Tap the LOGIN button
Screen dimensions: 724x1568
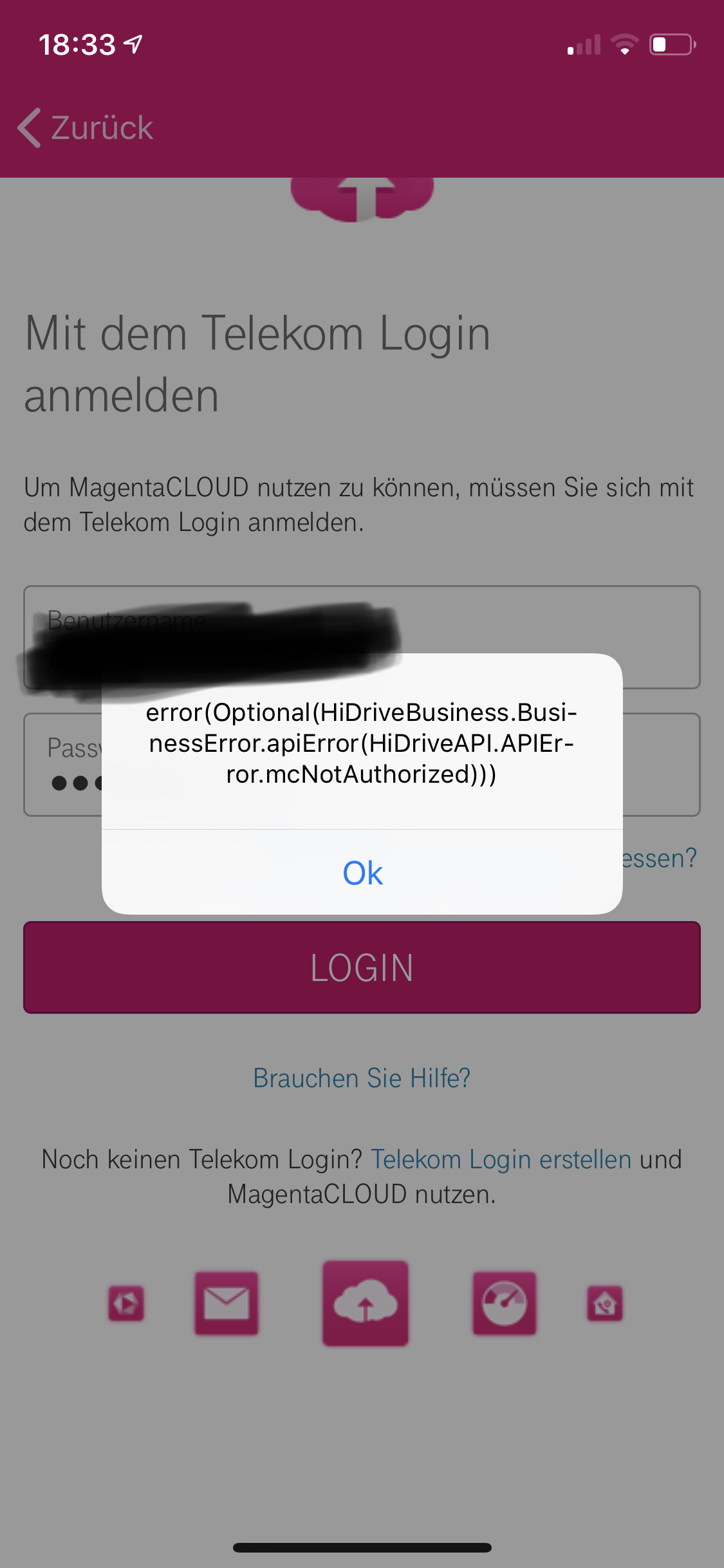[x=362, y=967]
